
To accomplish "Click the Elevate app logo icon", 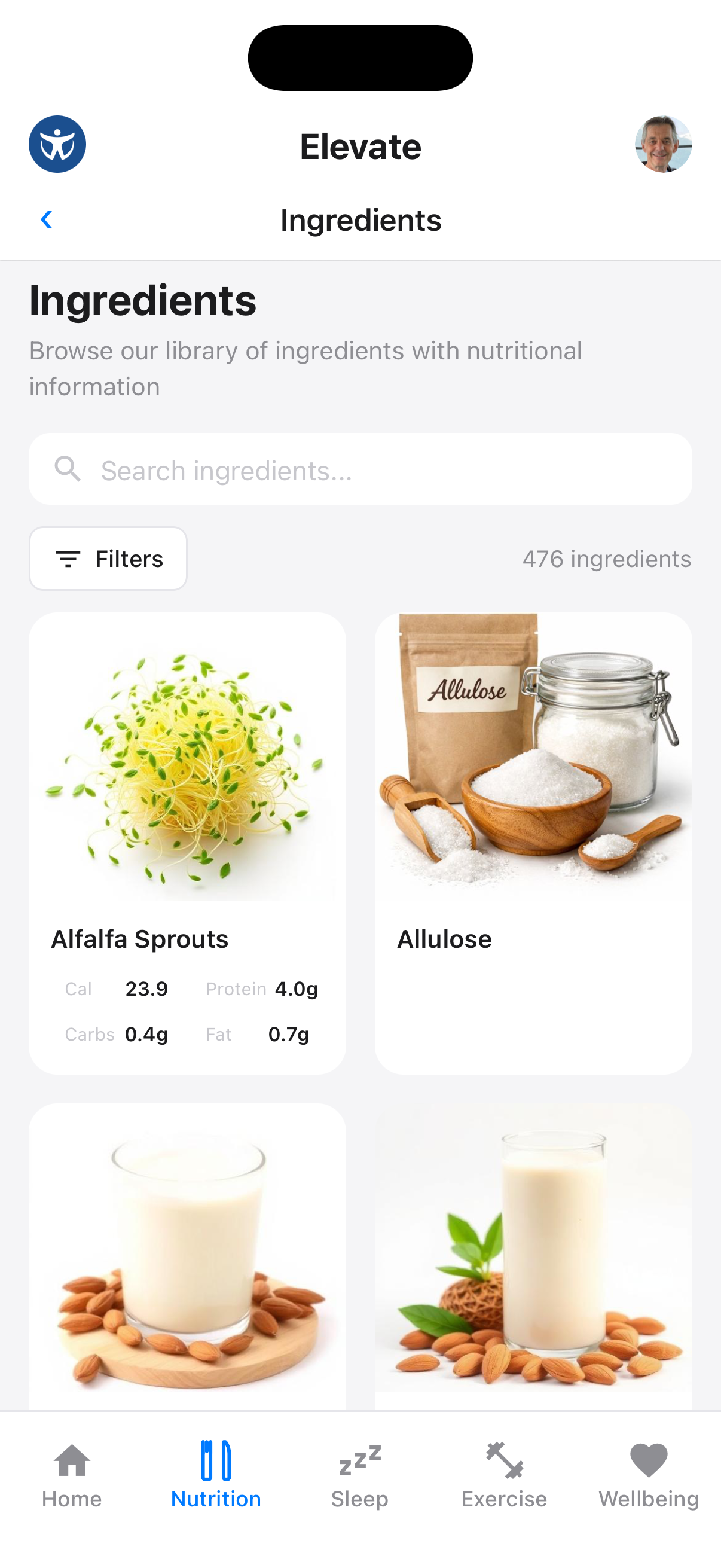I will pyautogui.click(x=57, y=144).
